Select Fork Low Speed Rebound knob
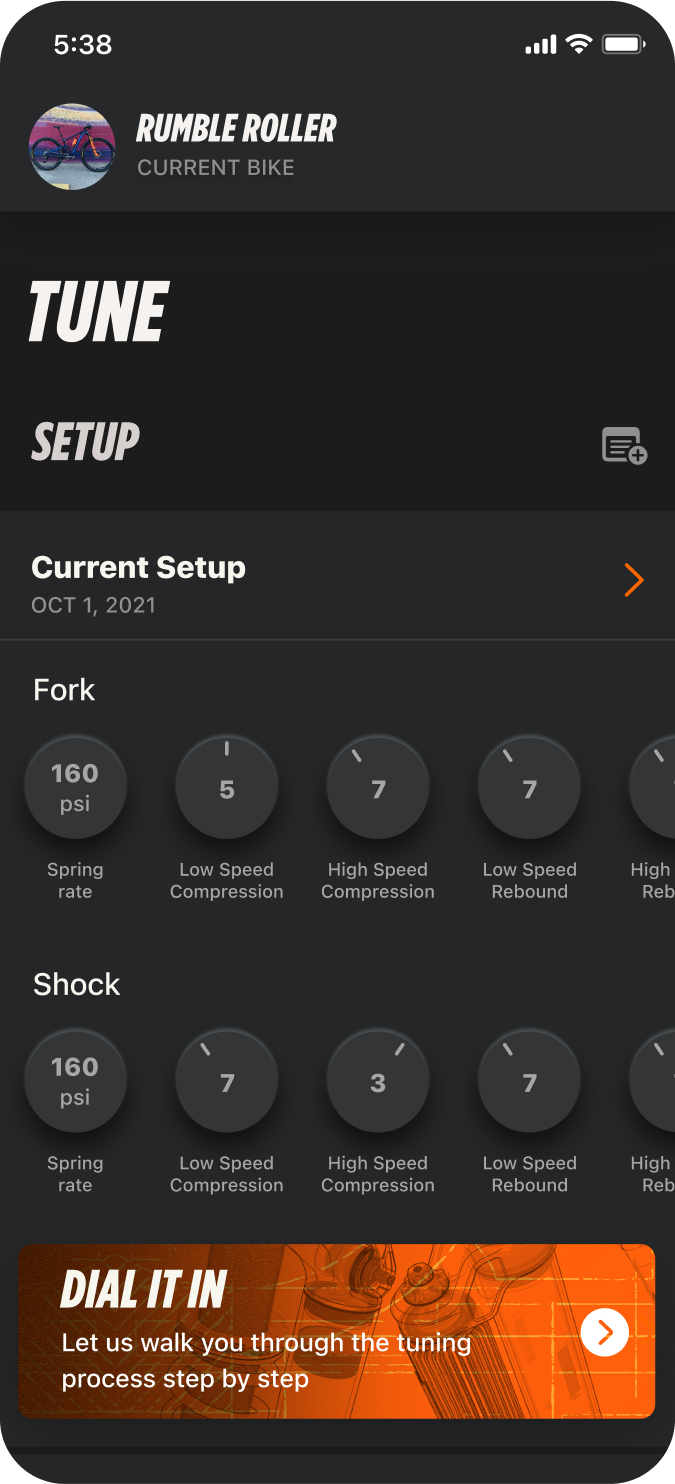Image resolution: width=675 pixels, height=1484 pixels. (x=529, y=788)
